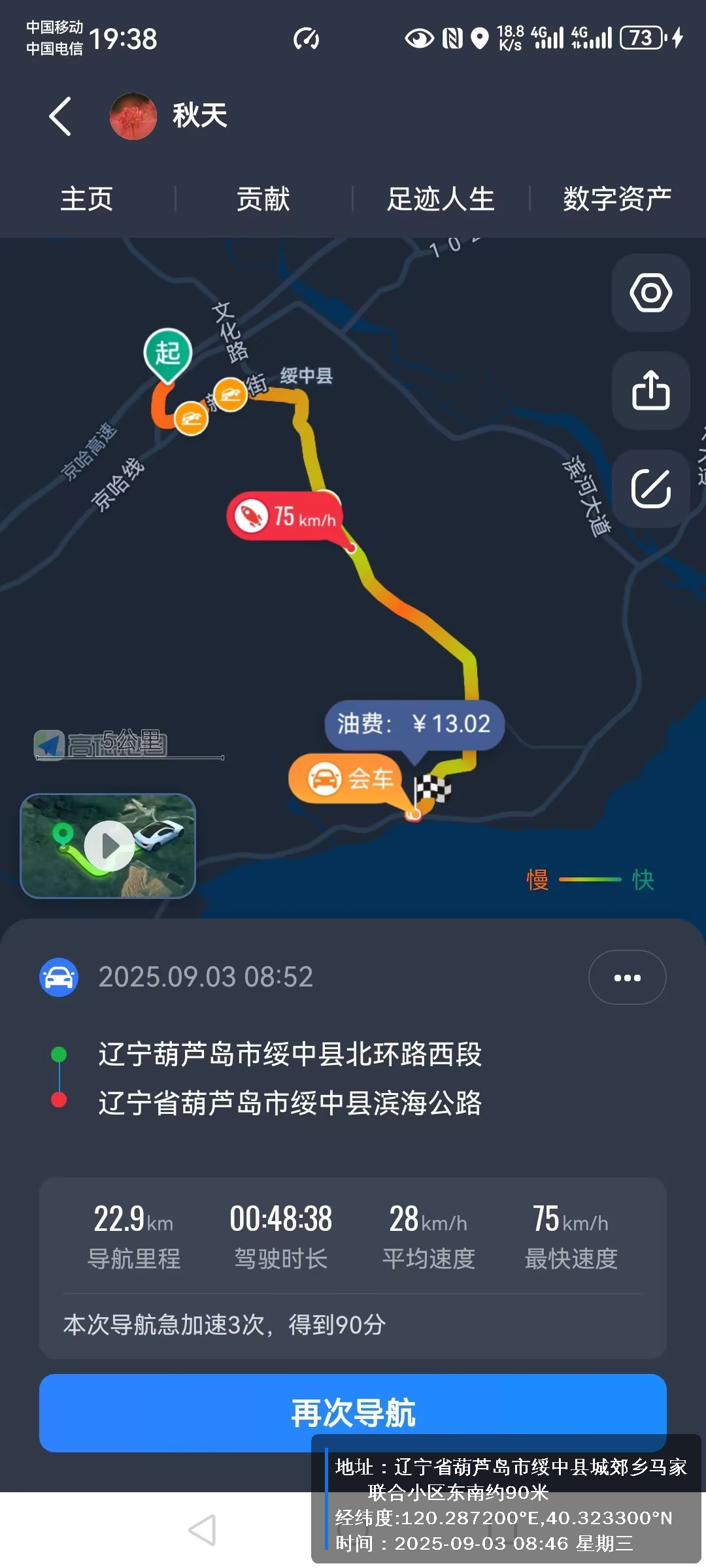Open the 足迹人生 tab

coord(441,199)
